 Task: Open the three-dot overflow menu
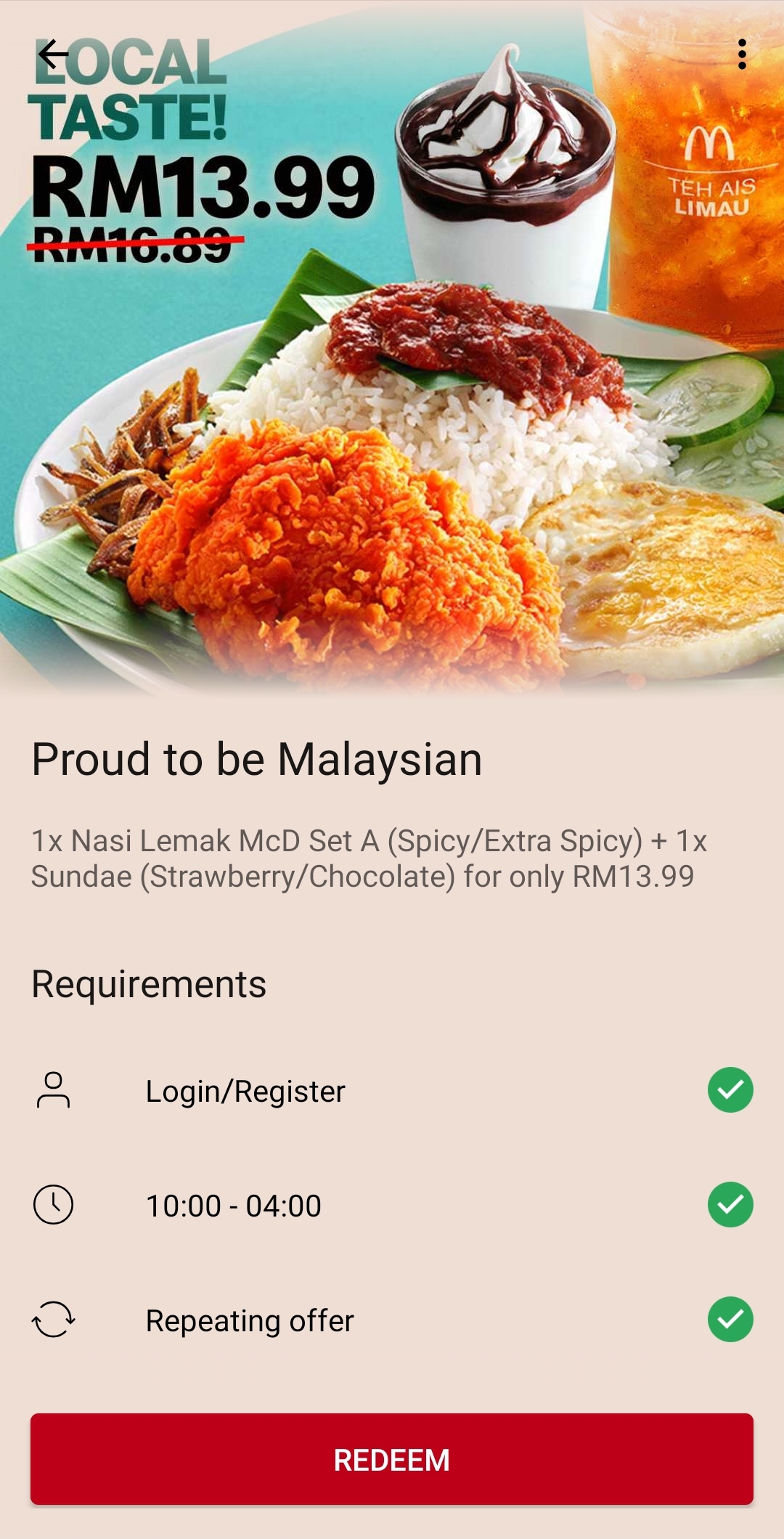(741, 54)
